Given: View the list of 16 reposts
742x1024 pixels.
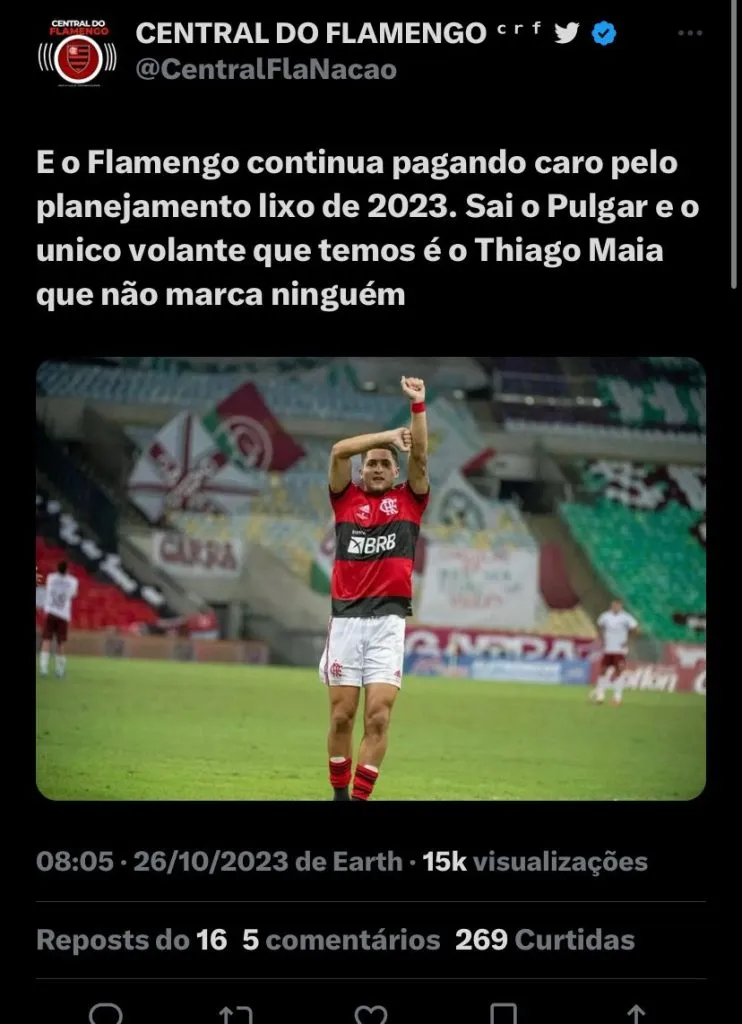Looking at the screenshot, I should tap(131, 940).
